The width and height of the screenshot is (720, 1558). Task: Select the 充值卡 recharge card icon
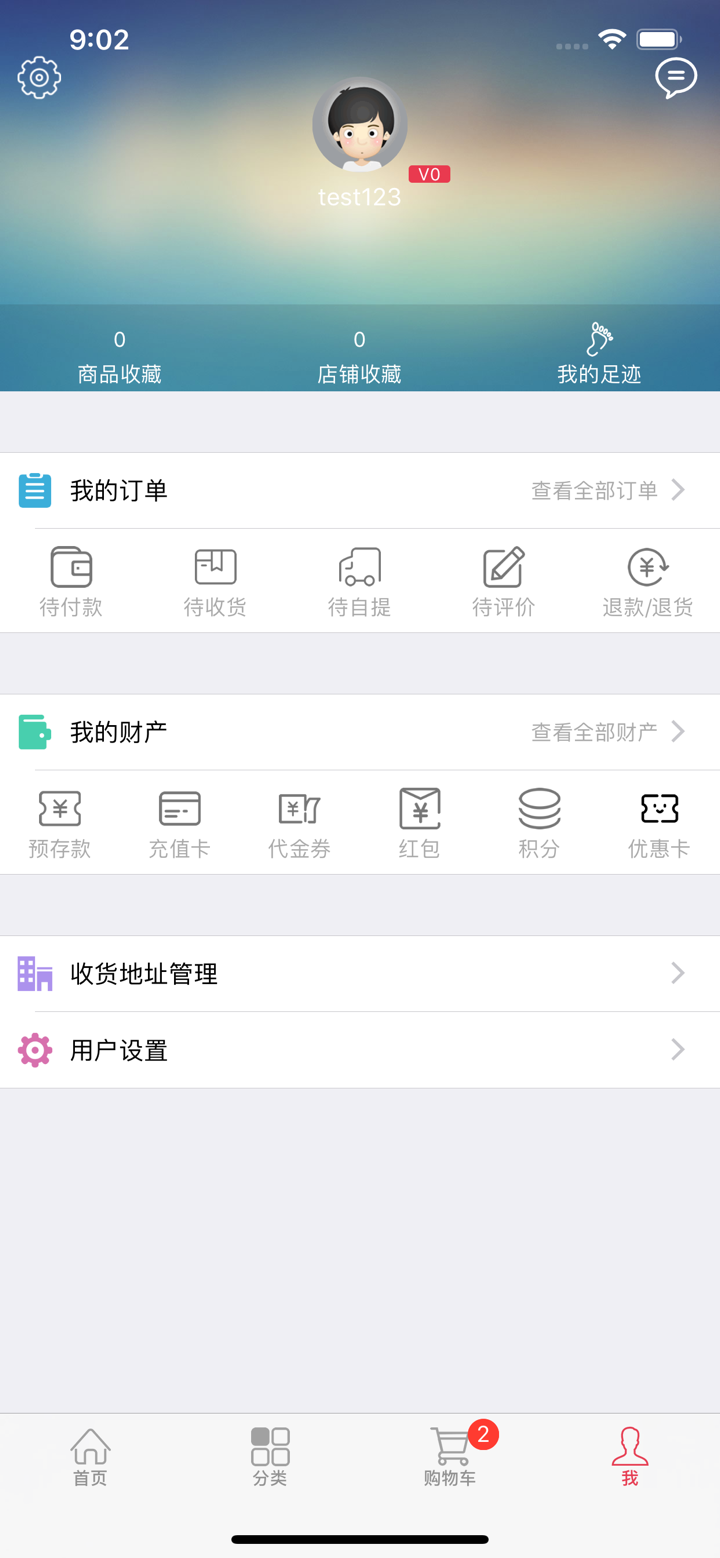pyautogui.click(x=179, y=808)
